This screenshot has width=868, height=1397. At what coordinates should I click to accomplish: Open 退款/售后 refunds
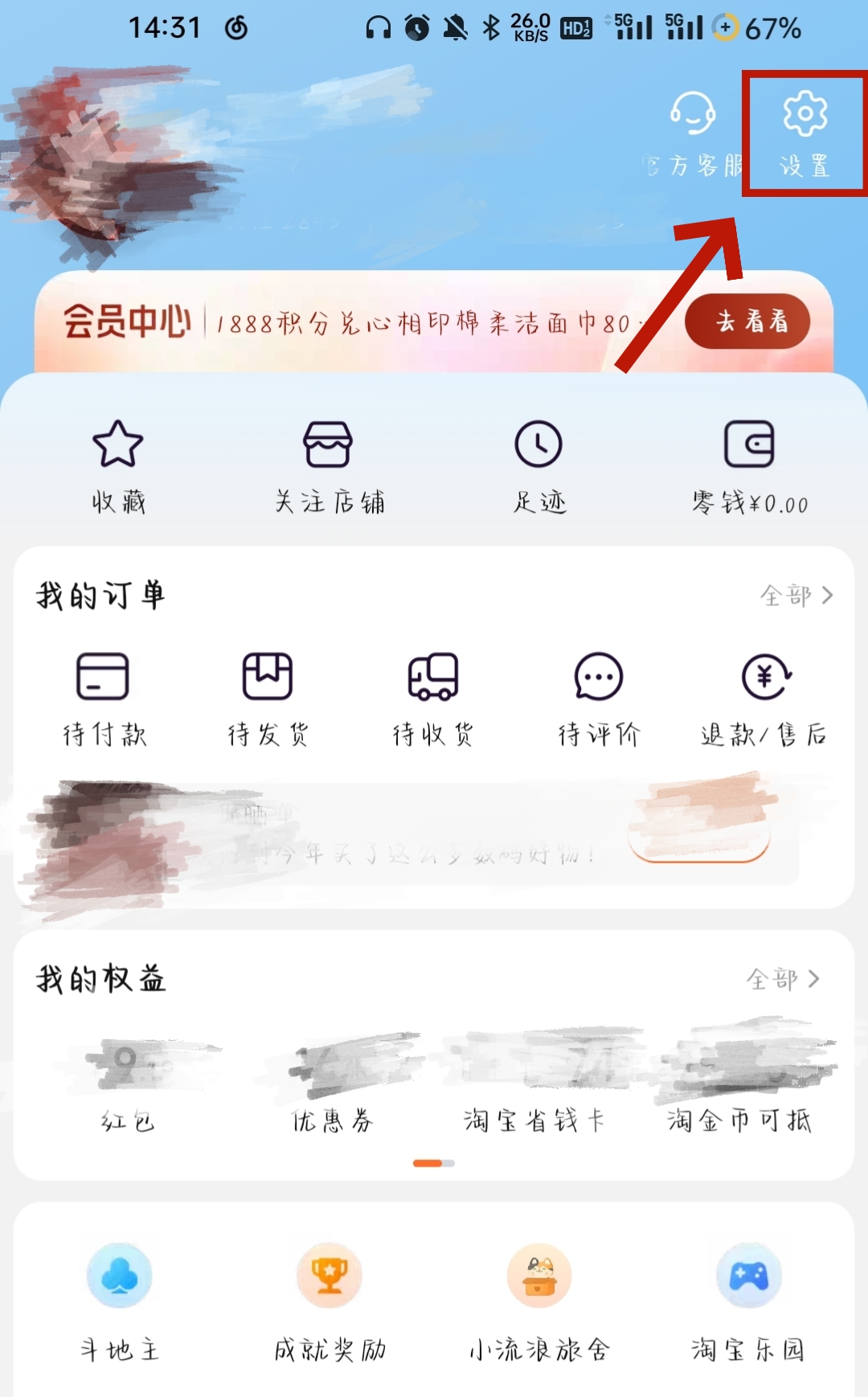coord(764,698)
